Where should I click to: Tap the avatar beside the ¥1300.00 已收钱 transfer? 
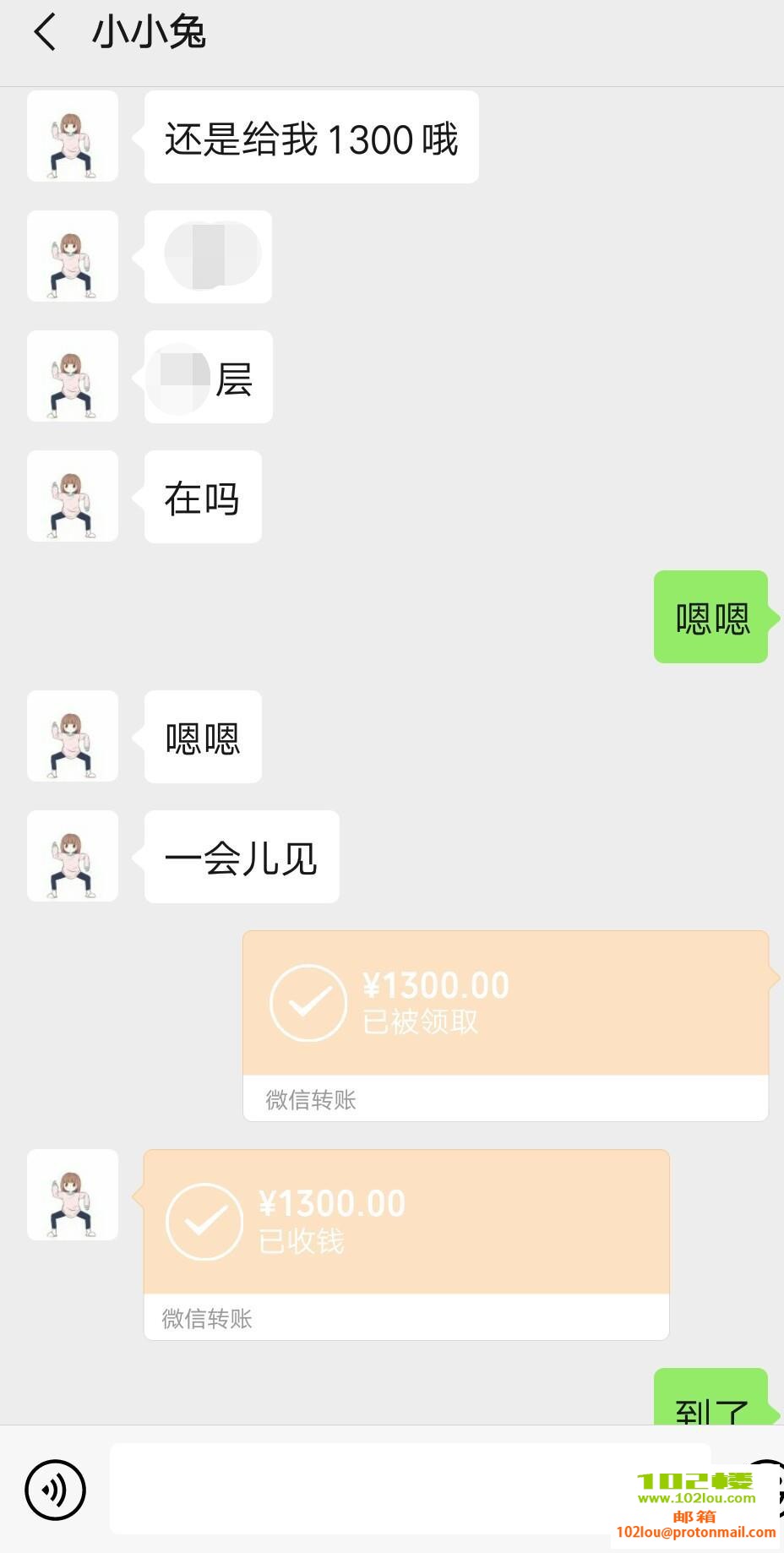tap(73, 1195)
